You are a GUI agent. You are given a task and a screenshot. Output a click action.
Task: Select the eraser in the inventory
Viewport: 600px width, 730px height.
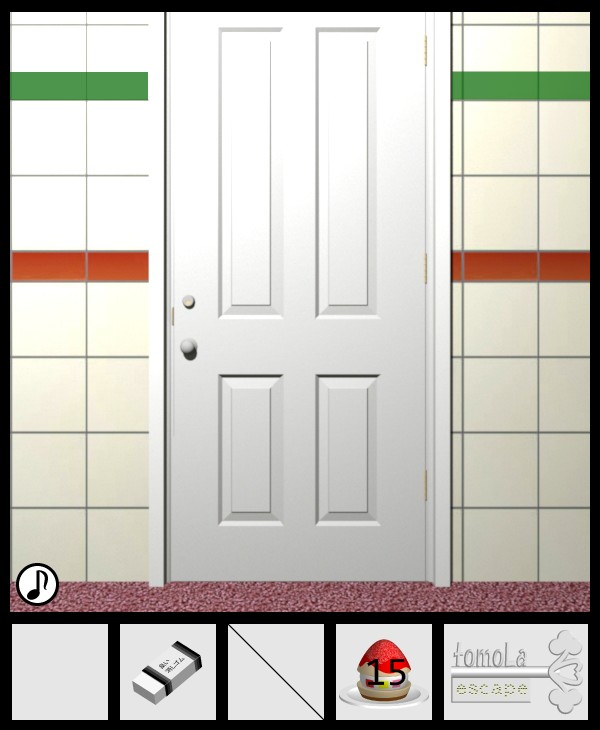click(167, 672)
